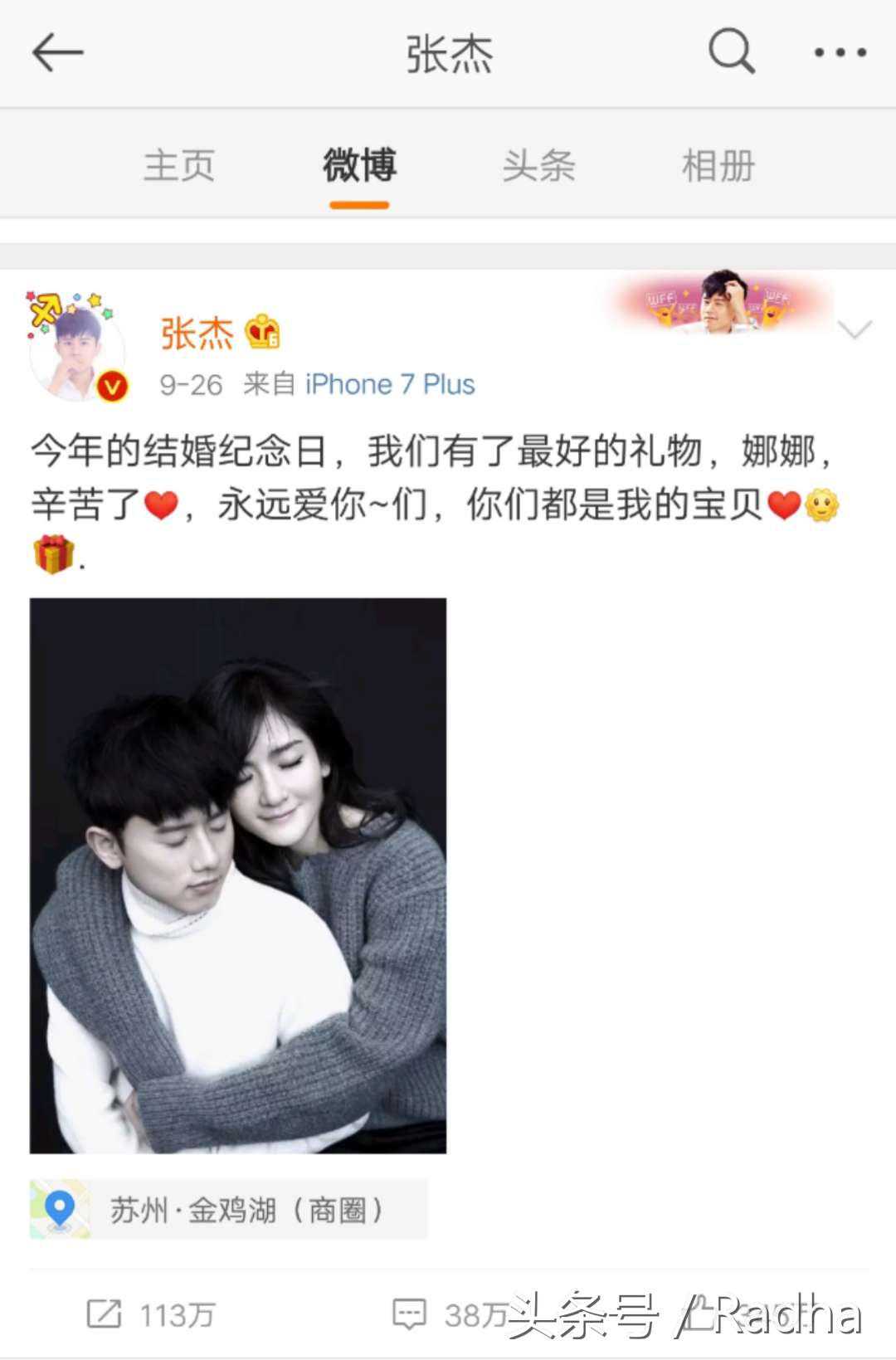Switch to the 头条 tab
896x1360 pixels.
(x=538, y=165)
